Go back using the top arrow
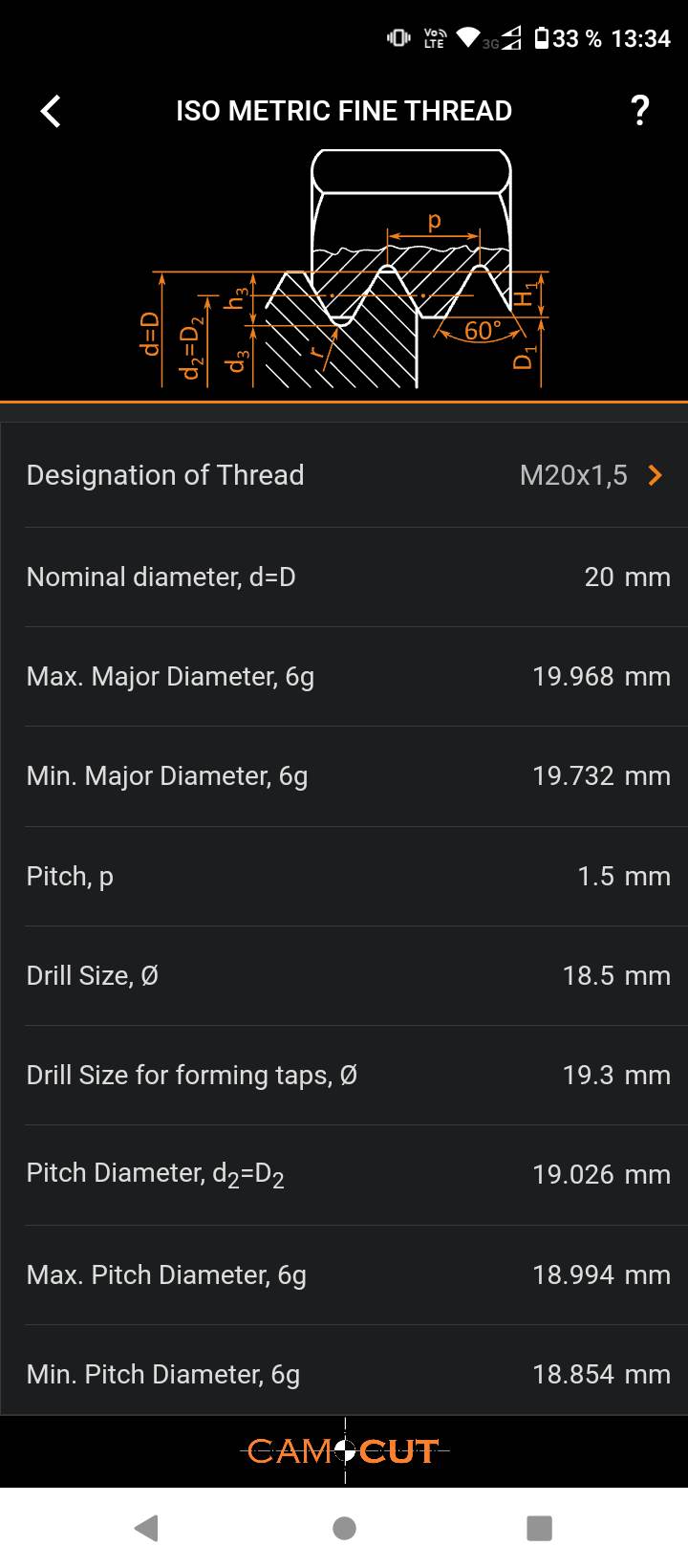The width and height of the screenshot is (688, 1568). [x=52, y=111]
